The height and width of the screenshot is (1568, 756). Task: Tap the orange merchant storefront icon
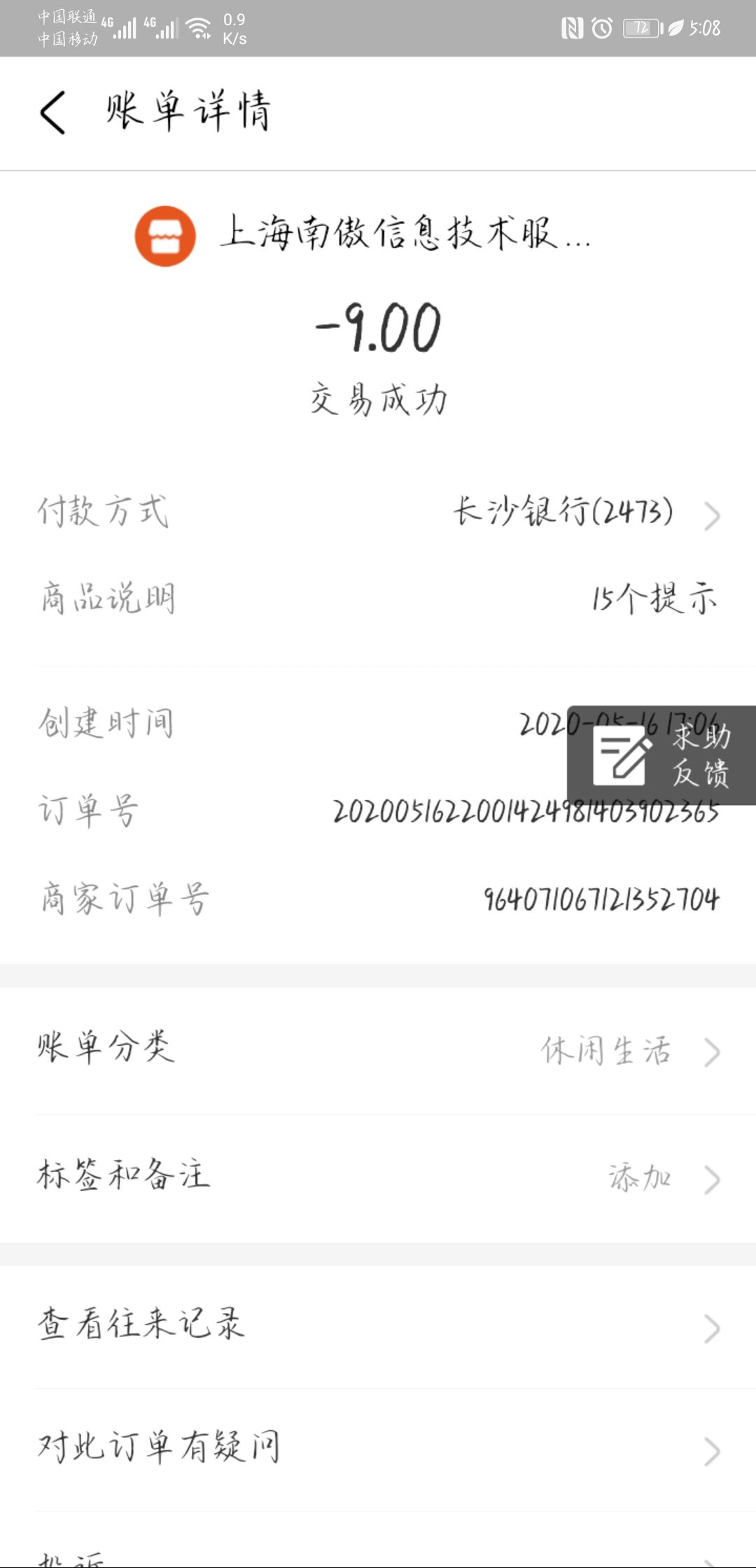pos(165,236)
